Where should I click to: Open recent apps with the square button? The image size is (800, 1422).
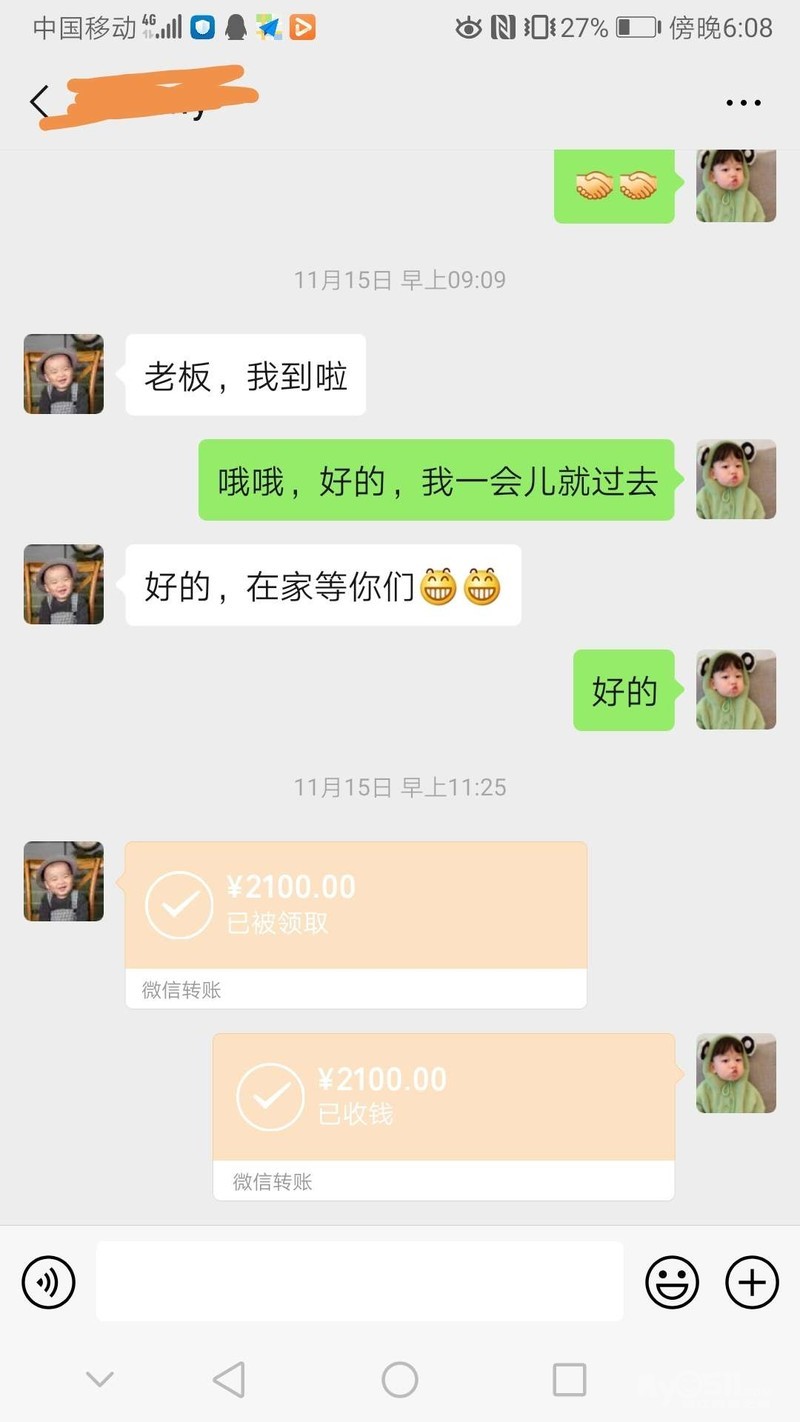pos(569,1380)
